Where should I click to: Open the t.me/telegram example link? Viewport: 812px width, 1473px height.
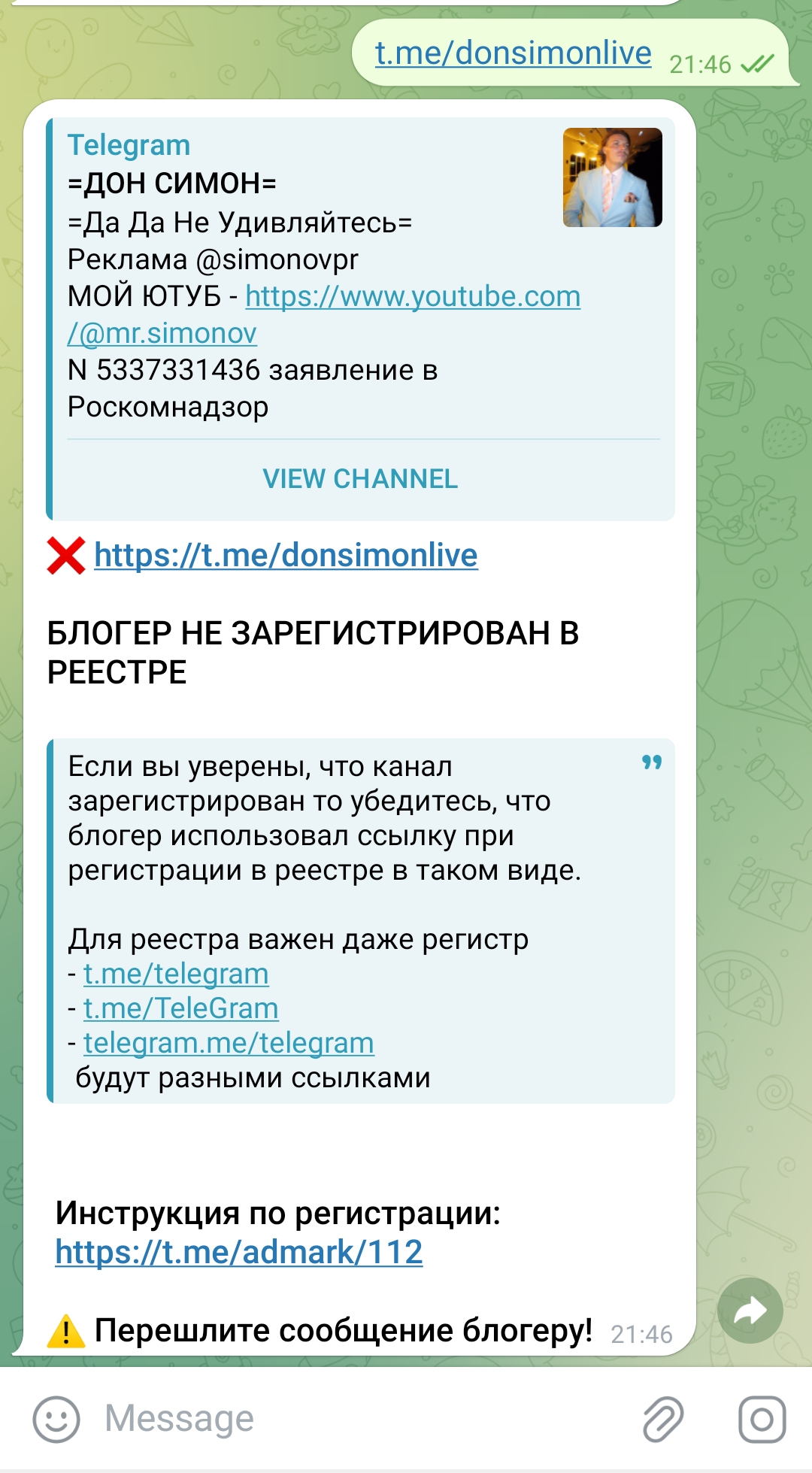(x=176, y=974)
